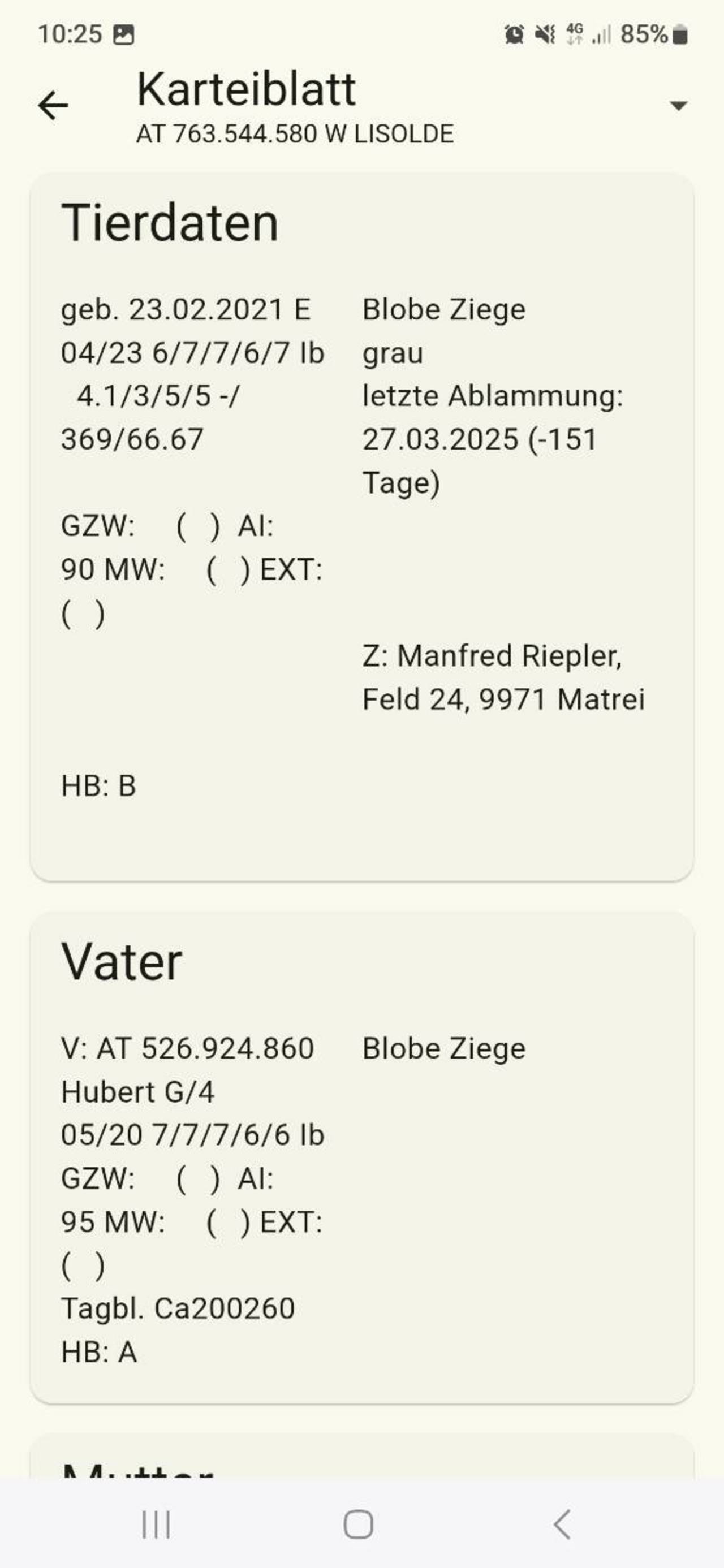Go to the home screen
The width and height of the screenshot is (724, 1568).
coord(358,1524)
